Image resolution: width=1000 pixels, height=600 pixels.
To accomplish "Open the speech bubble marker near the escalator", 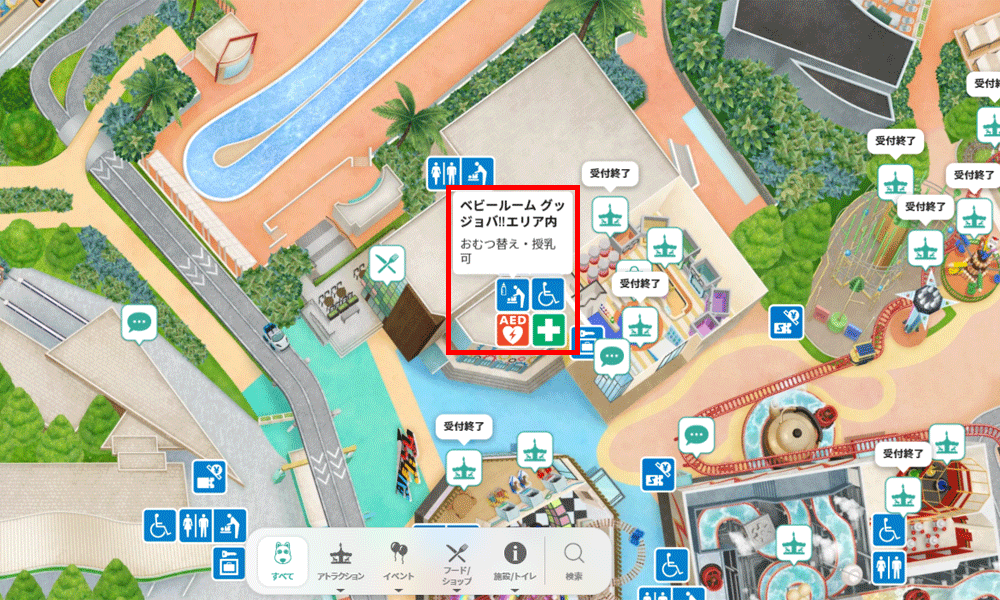I will point(139,322).
